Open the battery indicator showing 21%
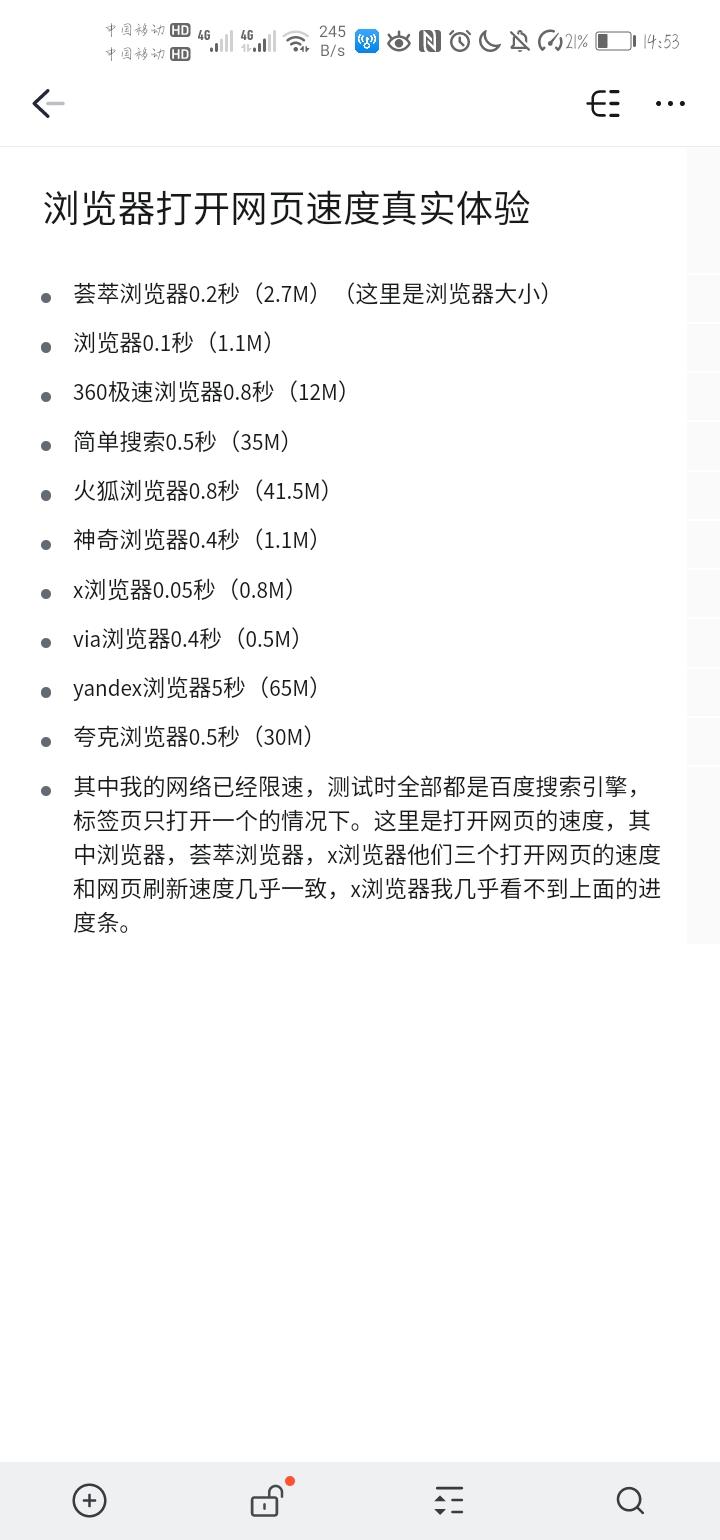 (x=613, y=41)
